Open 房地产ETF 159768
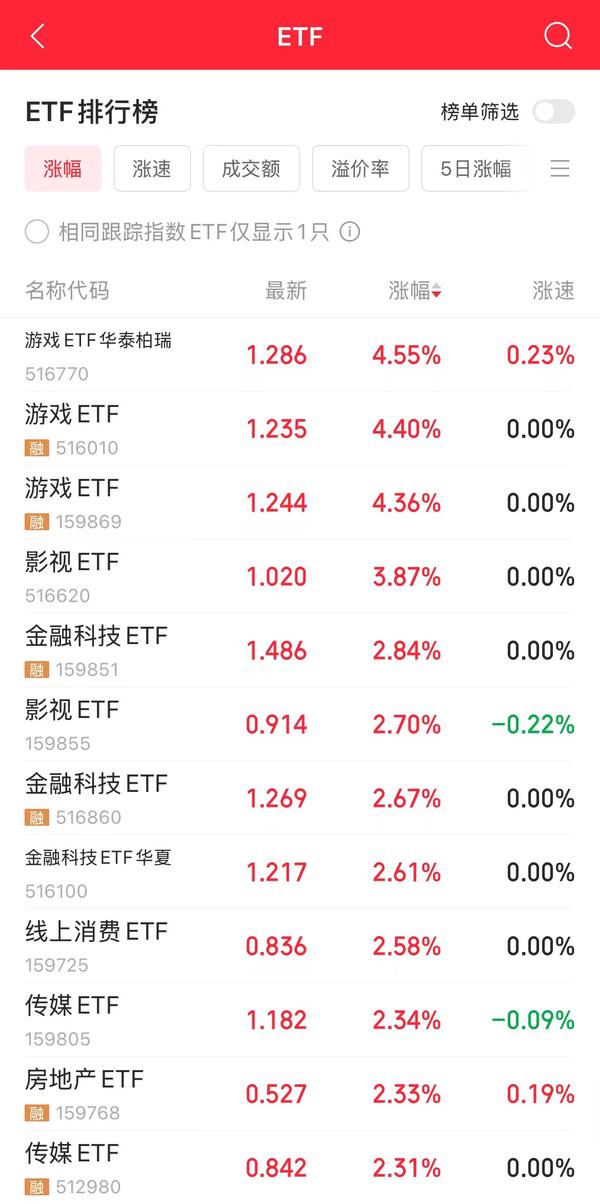The image size is (600, 1204). point(300,1095)
